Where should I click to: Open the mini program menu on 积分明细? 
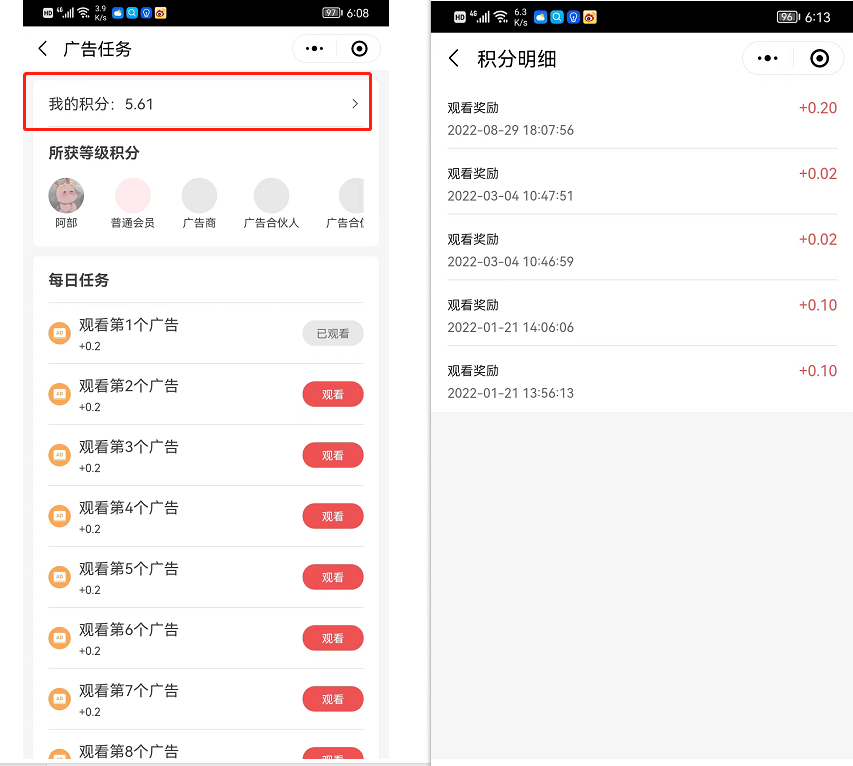click(768, 59)
